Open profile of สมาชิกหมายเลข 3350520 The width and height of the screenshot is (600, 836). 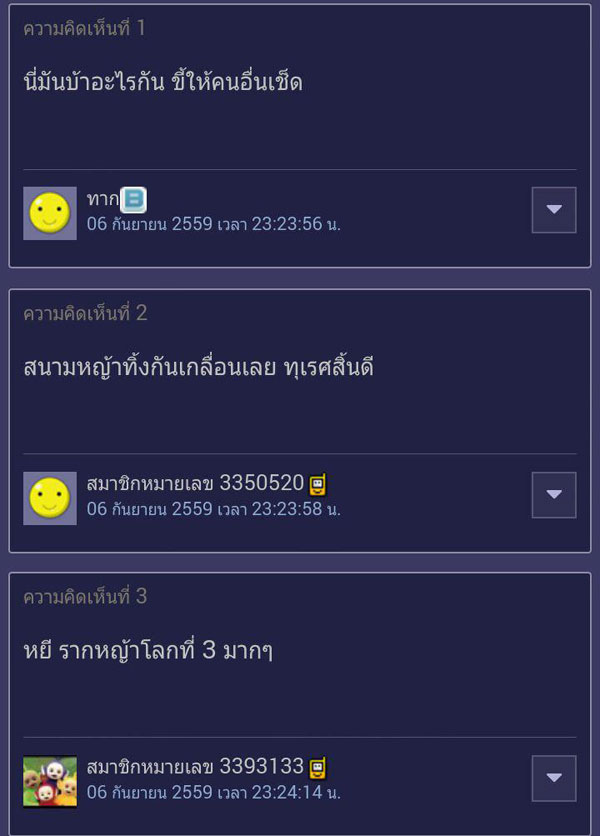[x=195, y=484]
